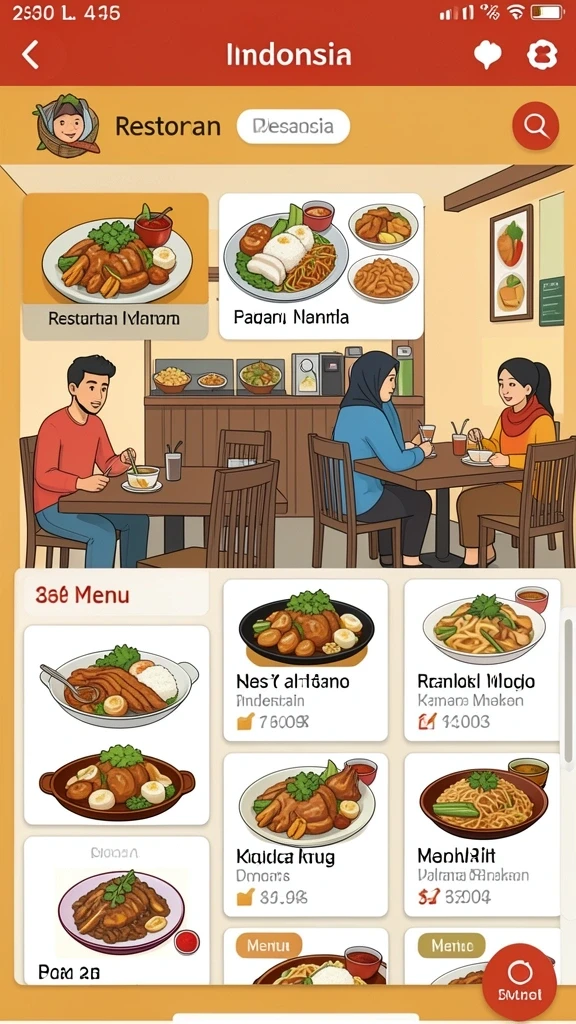Viewport: 576px width, 1024px height.
Task: Tap the white chip next to Restoran
Action: 293,126
